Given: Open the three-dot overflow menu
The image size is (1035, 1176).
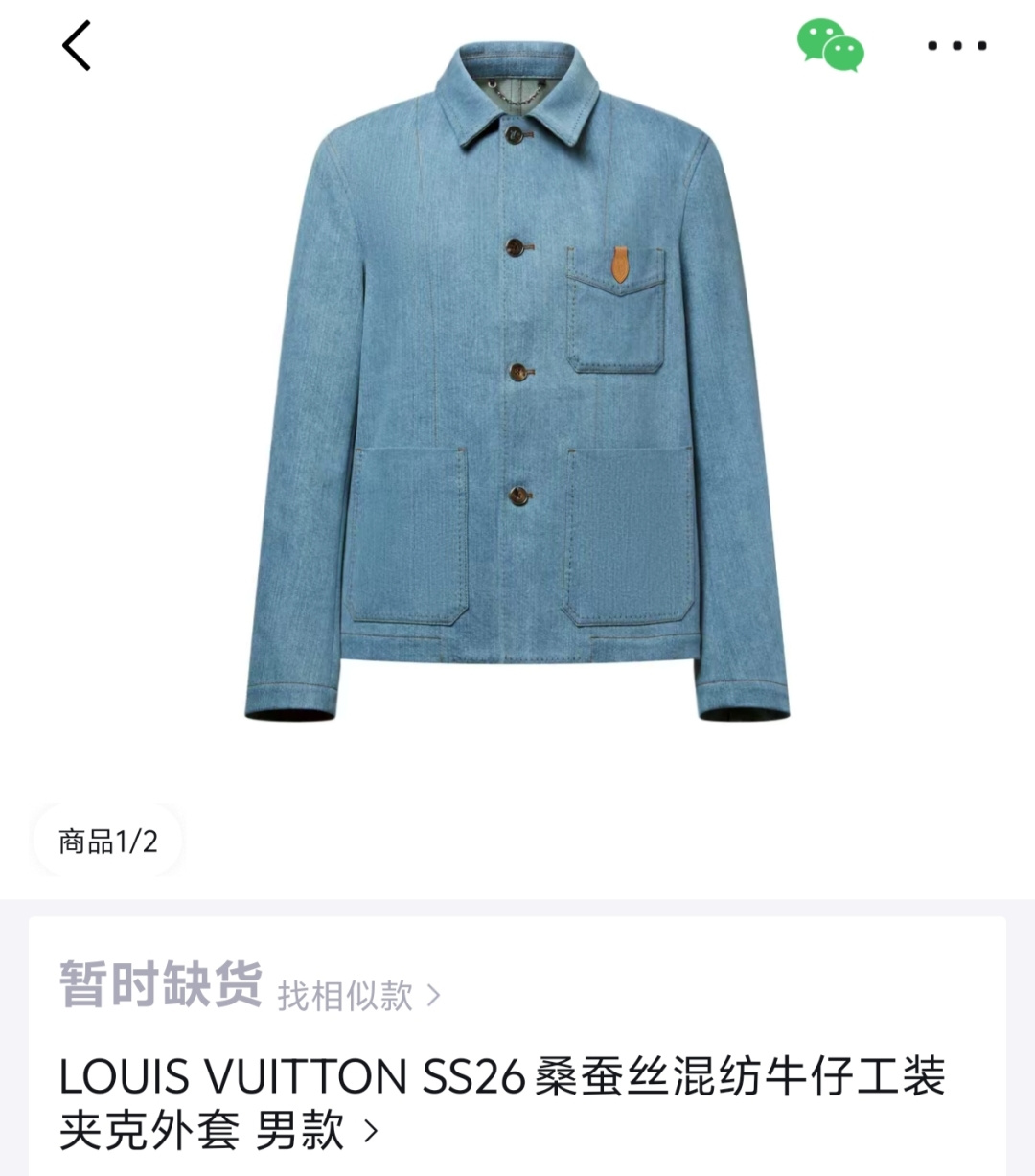Looking at the screenshot, I should pos(956,45).
